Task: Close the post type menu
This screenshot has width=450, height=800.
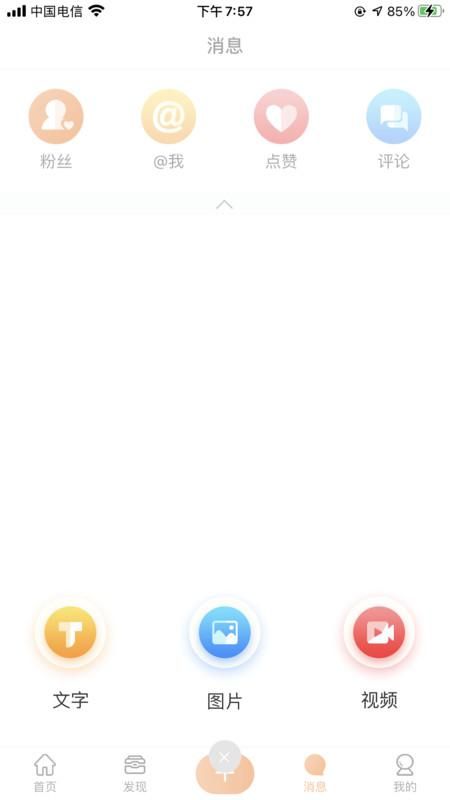Action: [x=224, y=757]
